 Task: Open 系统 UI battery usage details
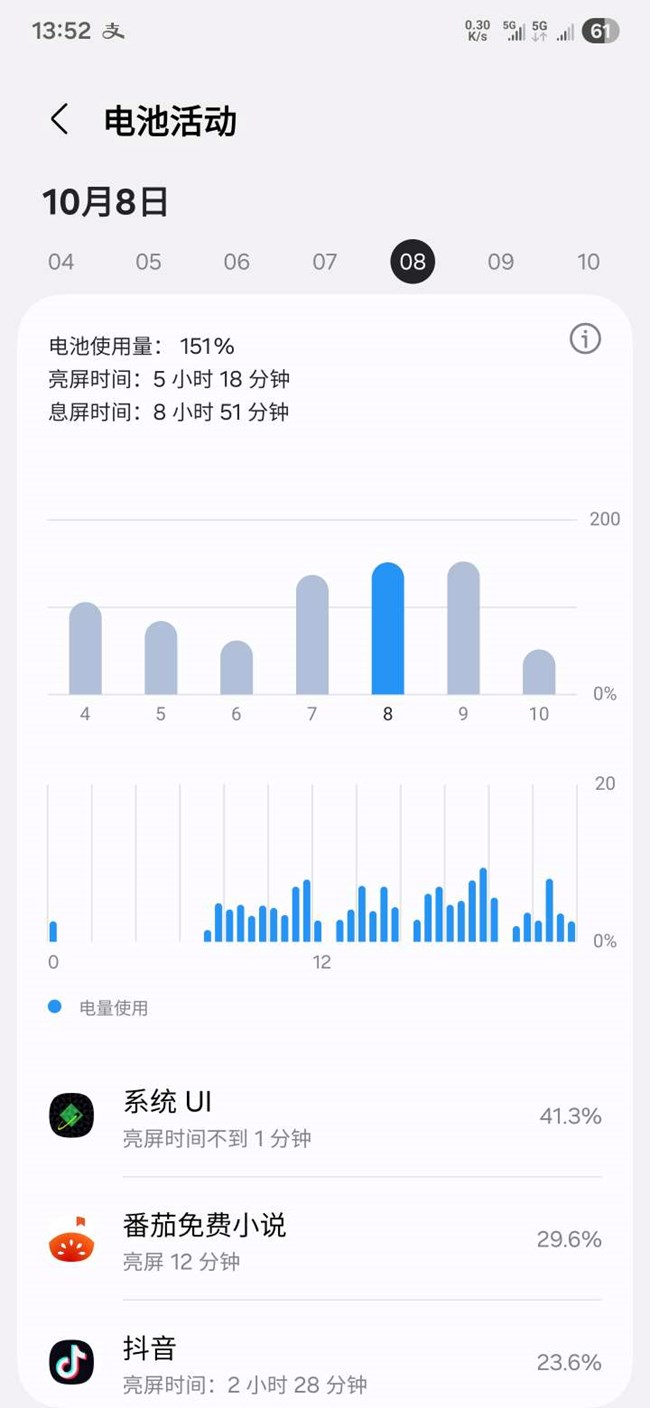tap(325, 1117)
